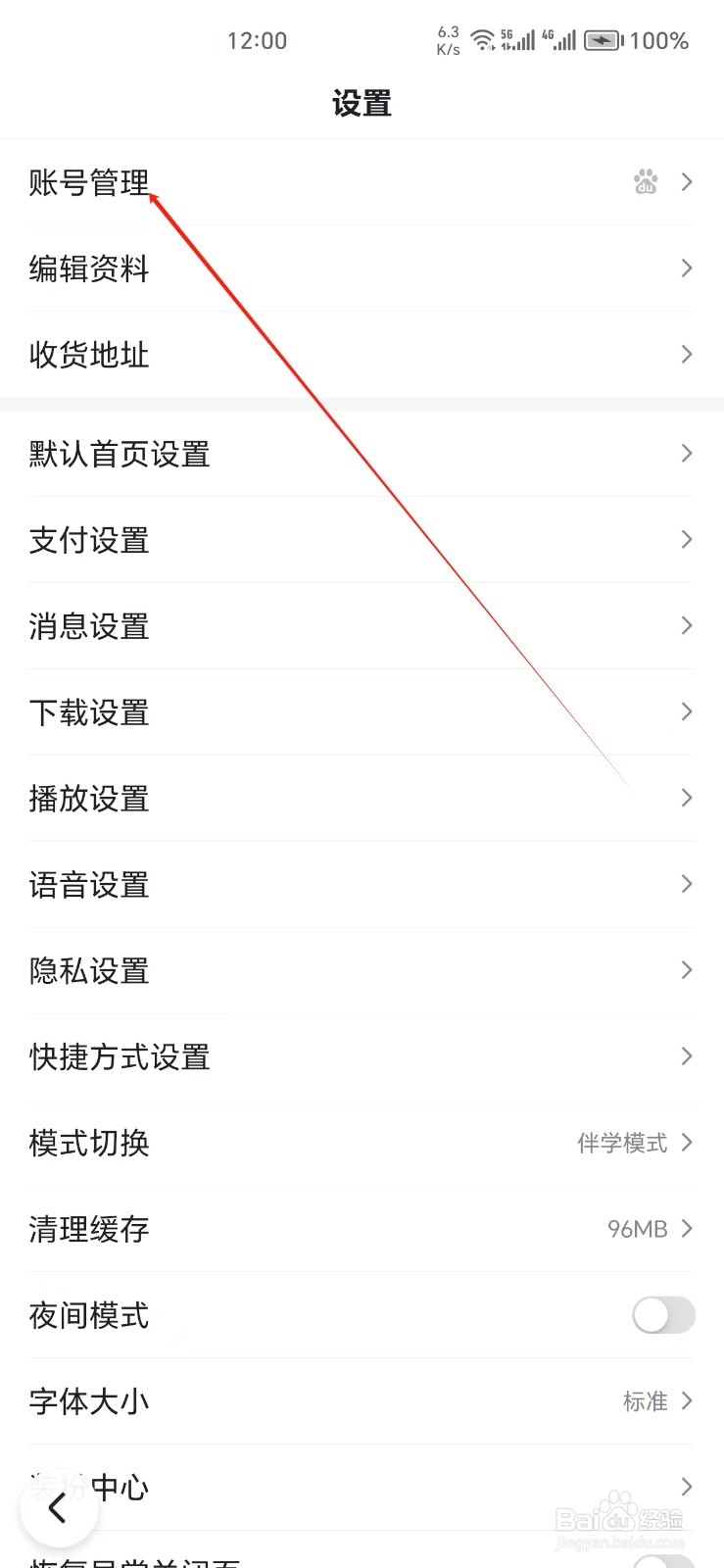Toggle 夜间模式 night mode switch
Screen dimensions: 724x1568
662,1315
